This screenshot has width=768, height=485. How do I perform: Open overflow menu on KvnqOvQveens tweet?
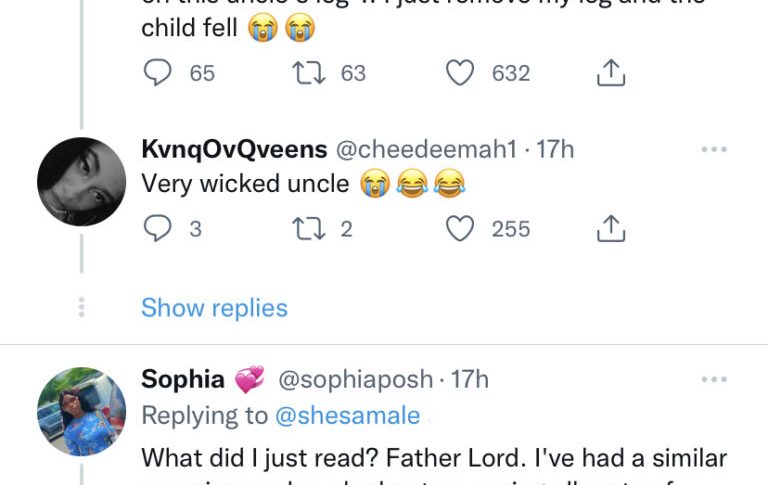[x=714, y=150]
